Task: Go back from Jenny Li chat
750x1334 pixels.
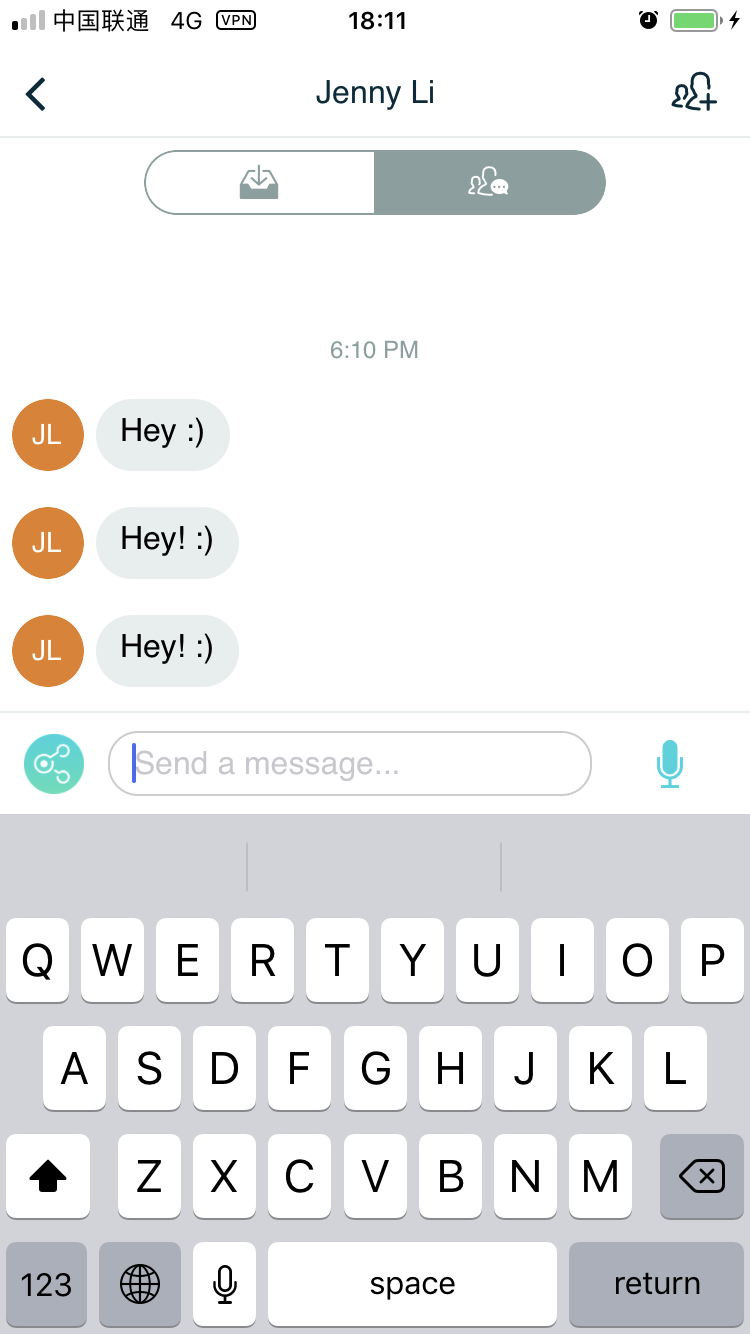Action: pos(36,94)
